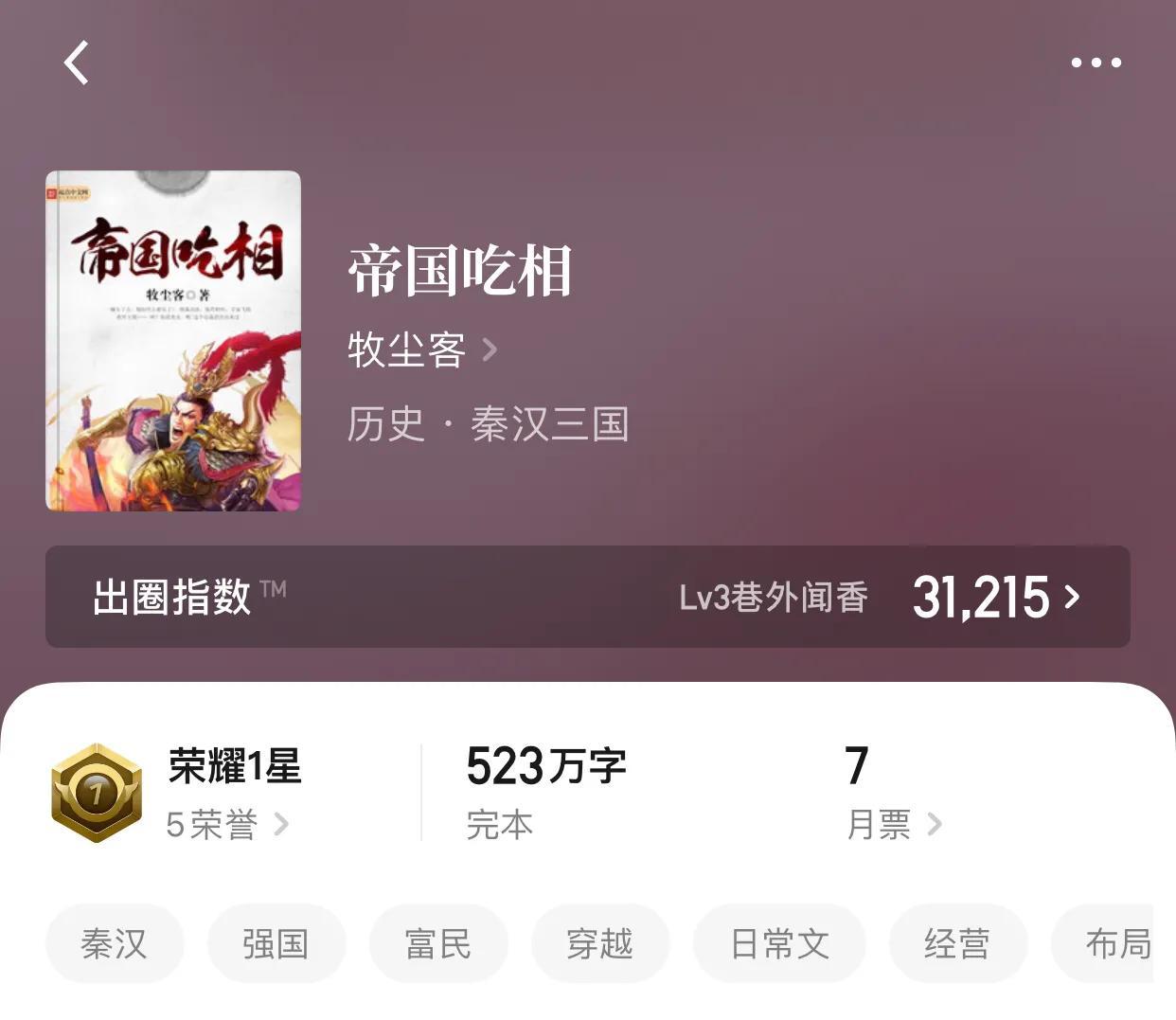
Task: Open the 历史 · 秦汉三国 category
Action: tap(488, 423)
